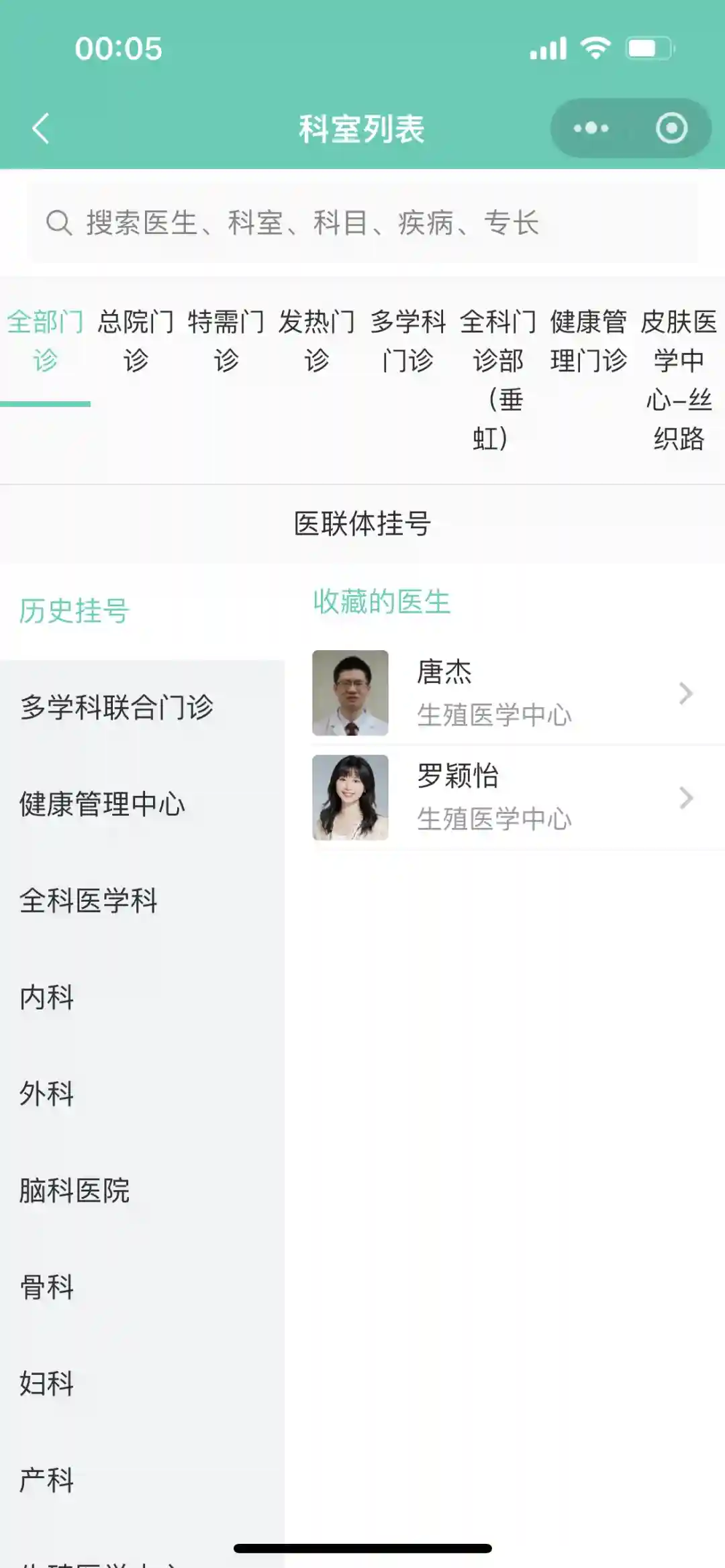
Task: Select the 全科医学科 department
Action: point(89,900)
